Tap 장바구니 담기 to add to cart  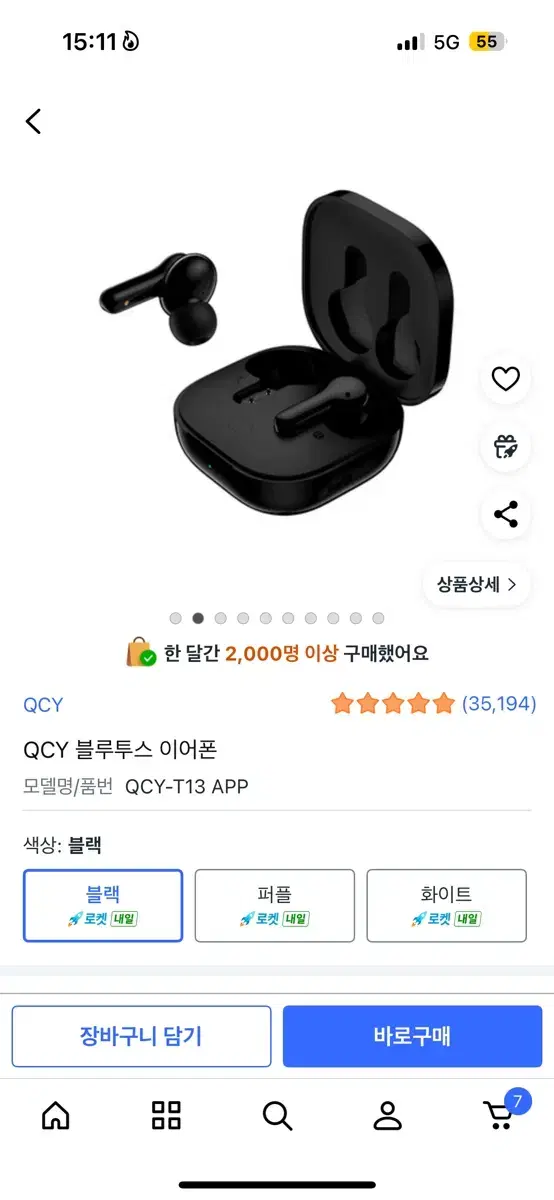pos(141,1036)
